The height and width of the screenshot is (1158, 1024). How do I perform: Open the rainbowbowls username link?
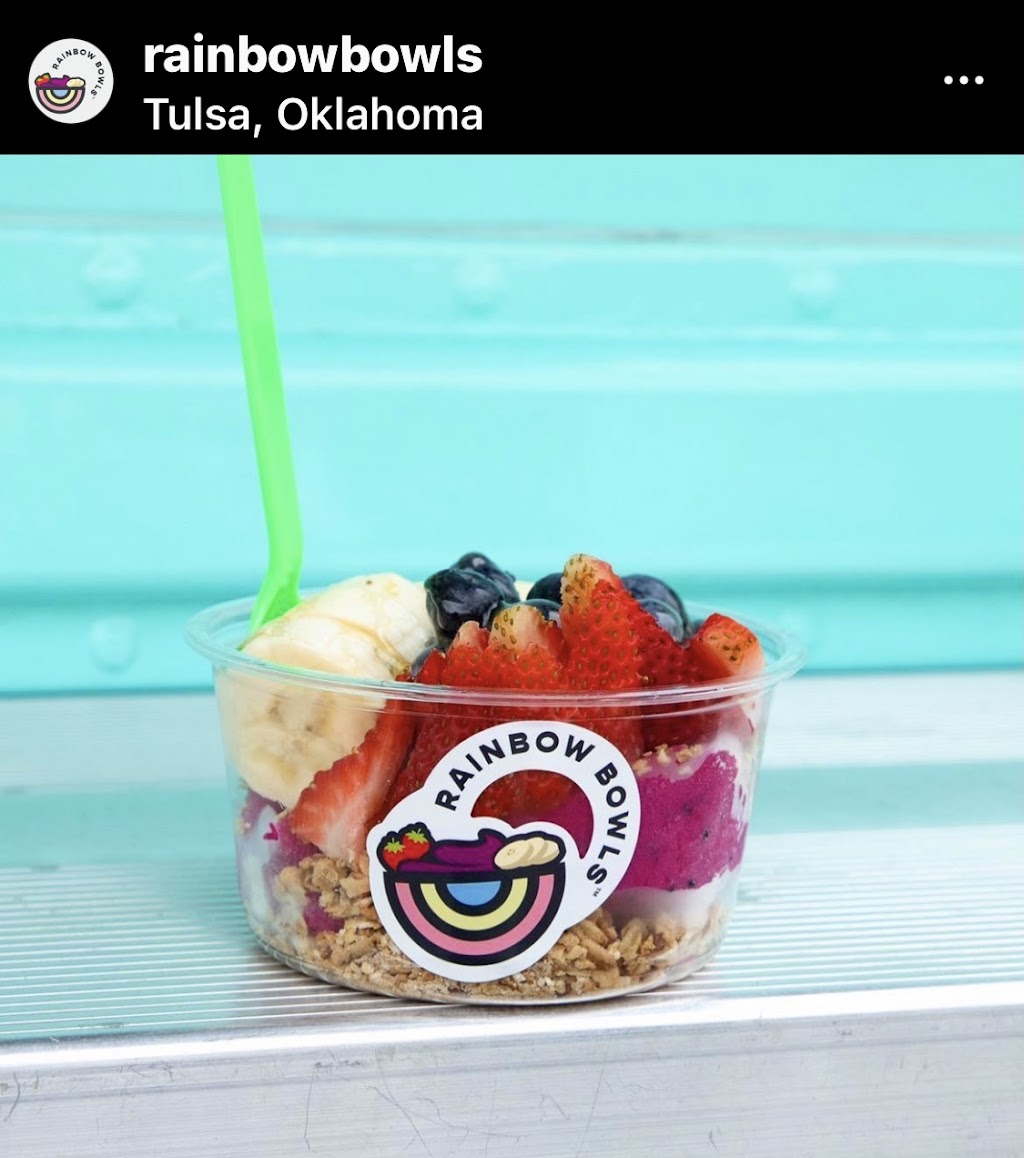pos(312,57)
